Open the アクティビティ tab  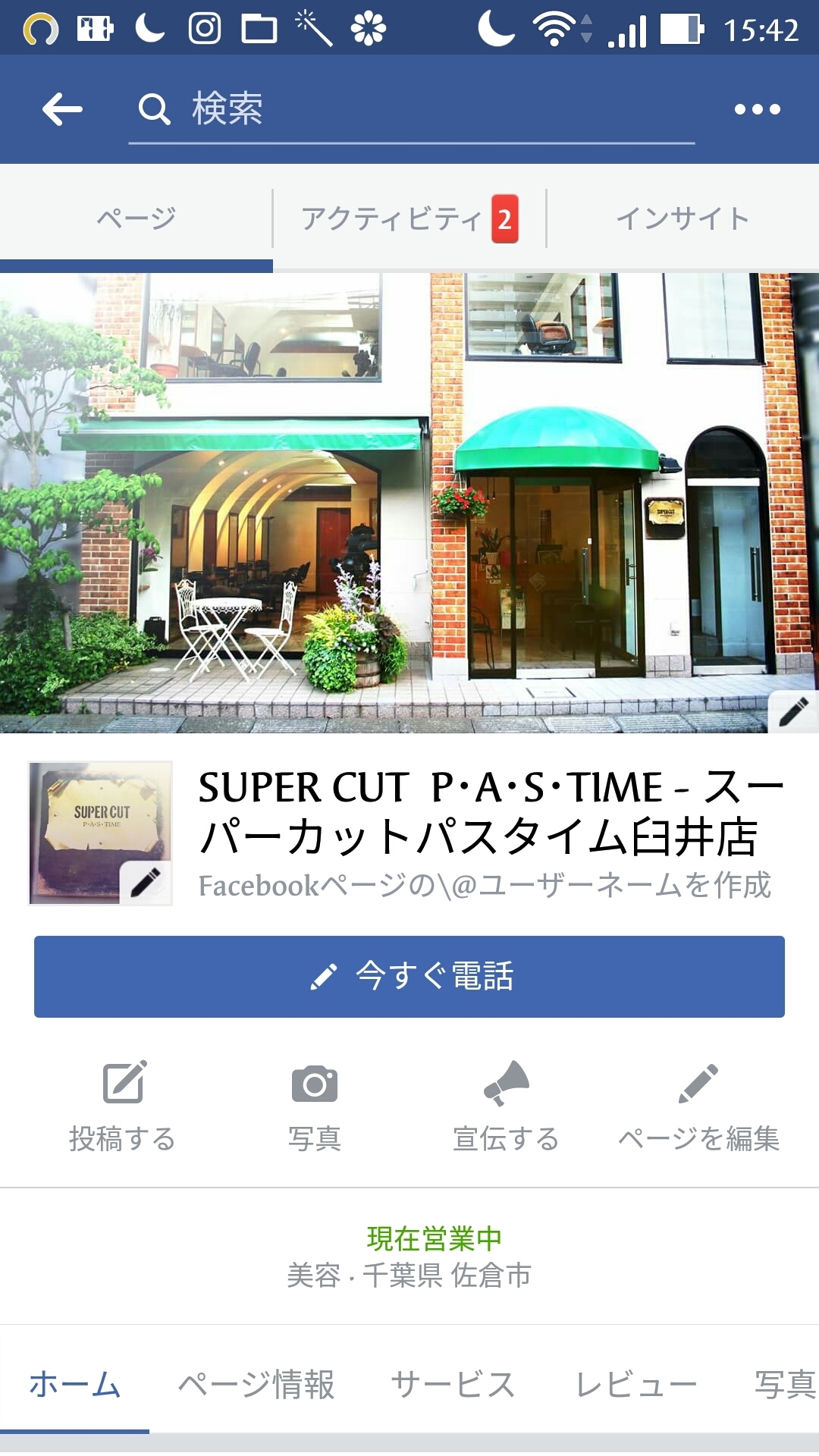pyautogui.click(x=409, y=218)
